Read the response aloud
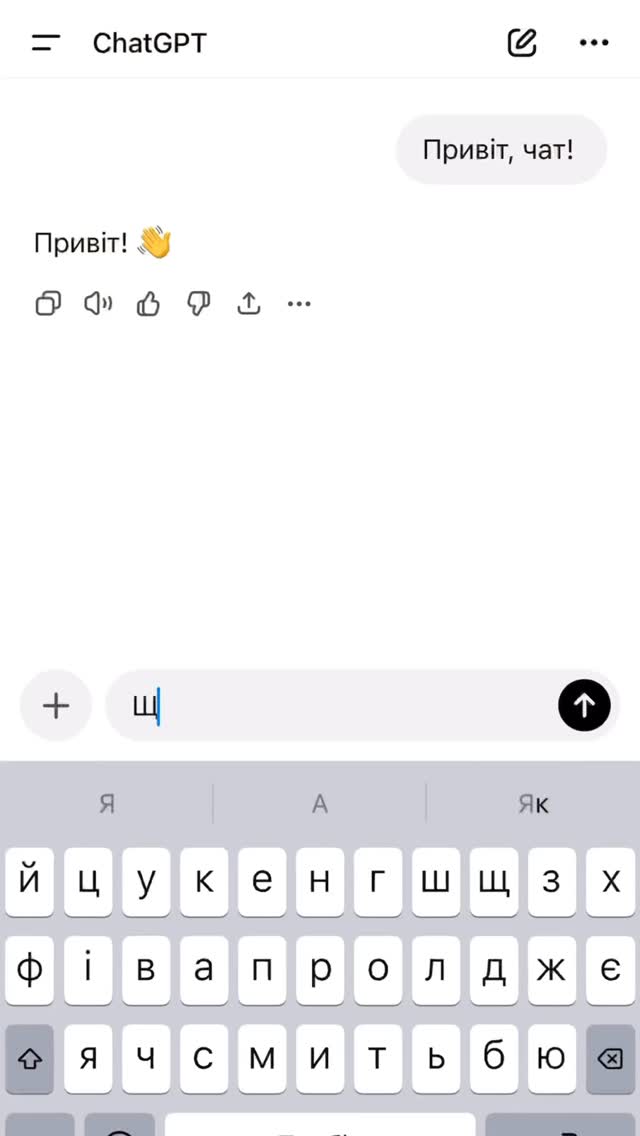Image resolution: width=640 pixels, height=1136 pixels. (x=98, y=304)
